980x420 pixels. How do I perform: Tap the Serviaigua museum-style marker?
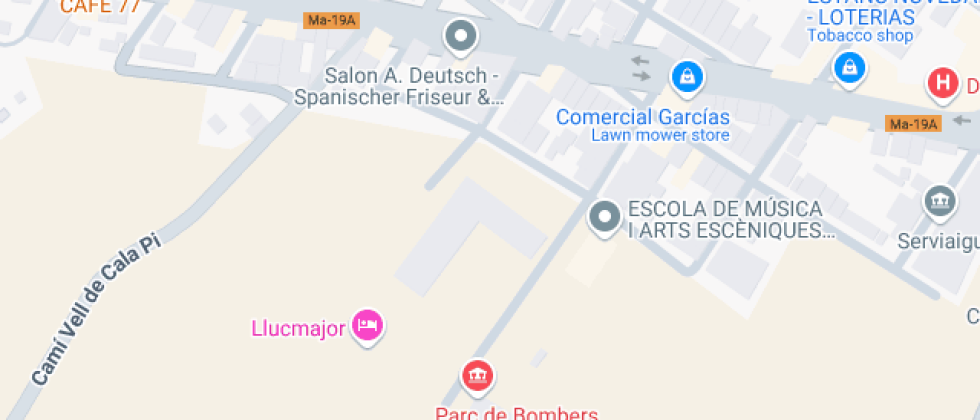941,202
